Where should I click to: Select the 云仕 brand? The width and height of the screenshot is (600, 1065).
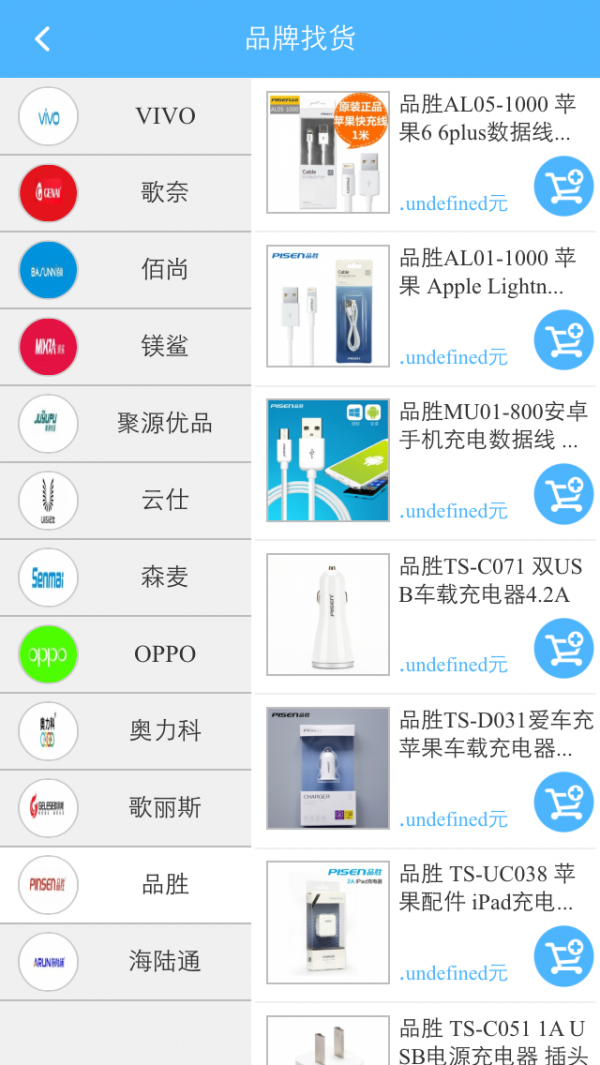(125, 501)
